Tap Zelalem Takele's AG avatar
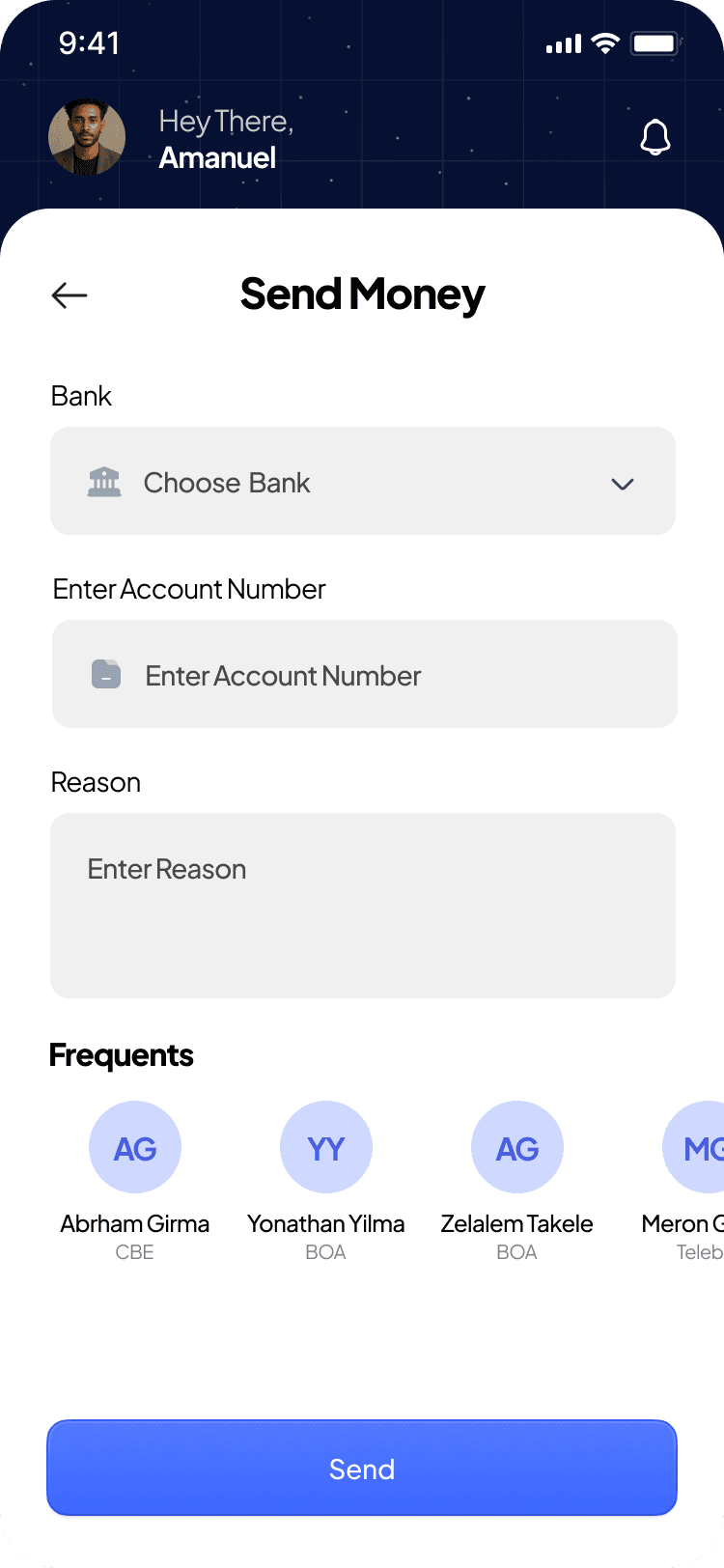The width and height of the screenshot is (724, 1568). (516, 1147)
